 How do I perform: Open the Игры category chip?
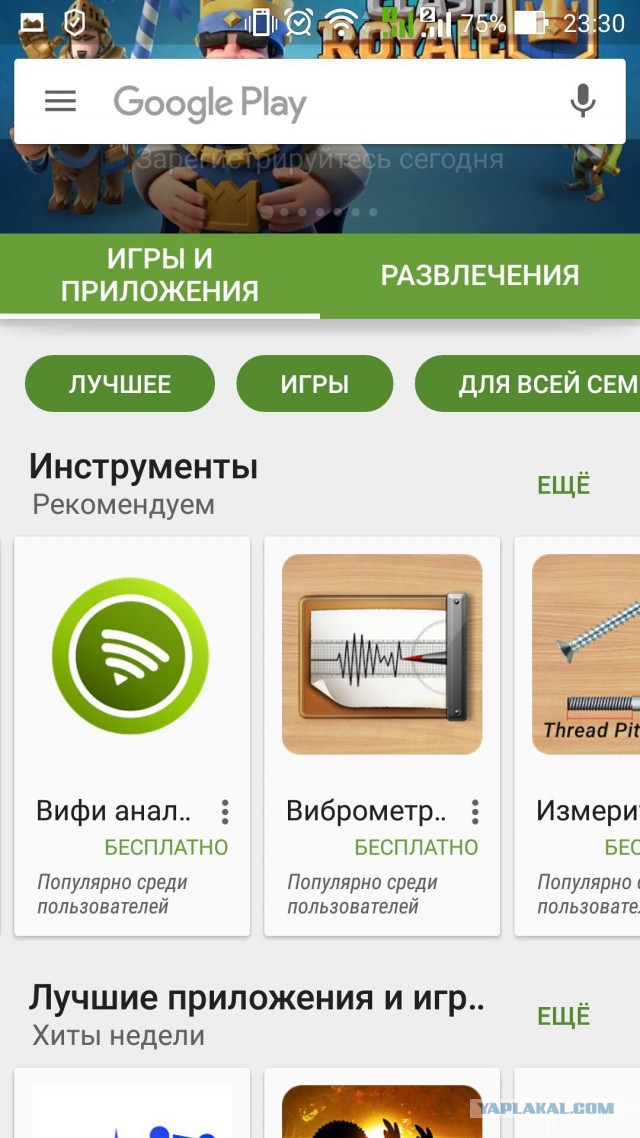pyautogui.click(x=314, y=384)
